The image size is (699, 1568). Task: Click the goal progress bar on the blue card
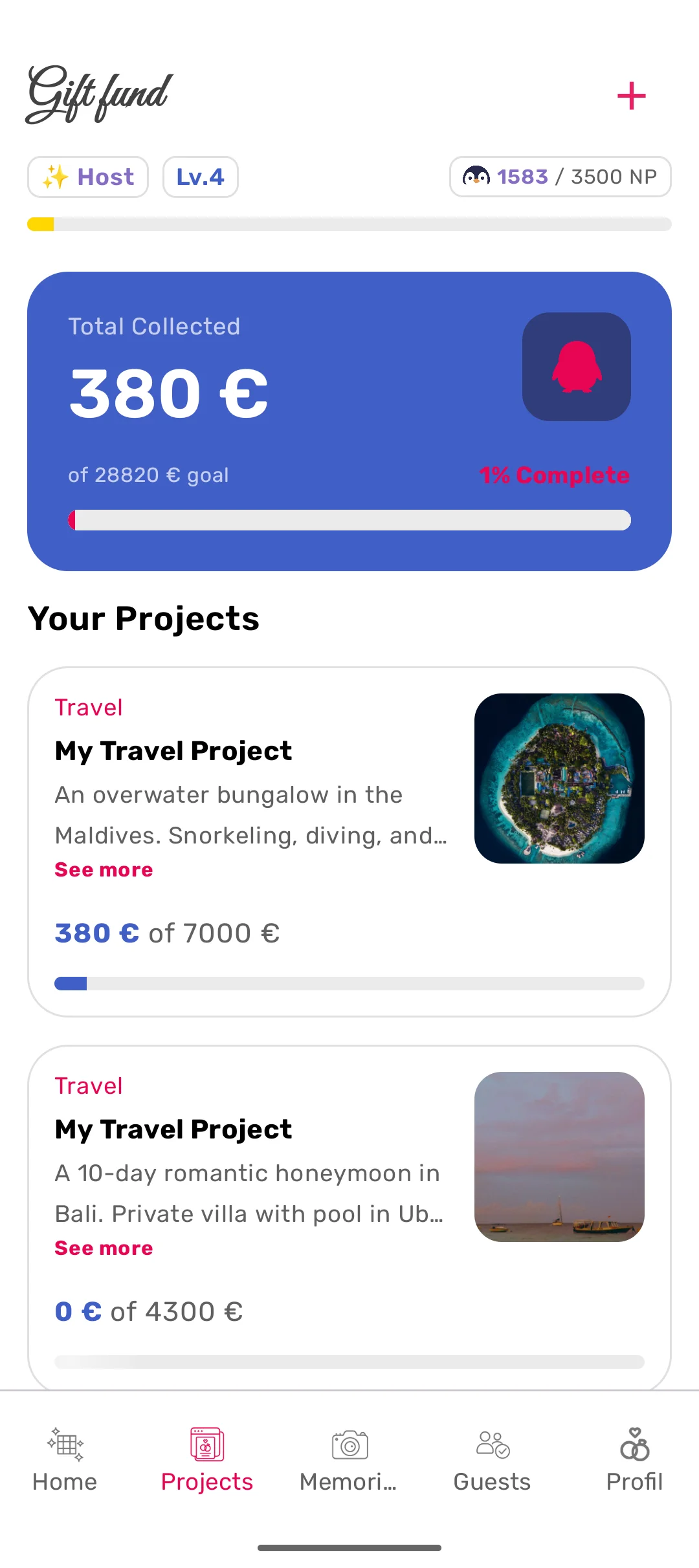tap(349, 519)
